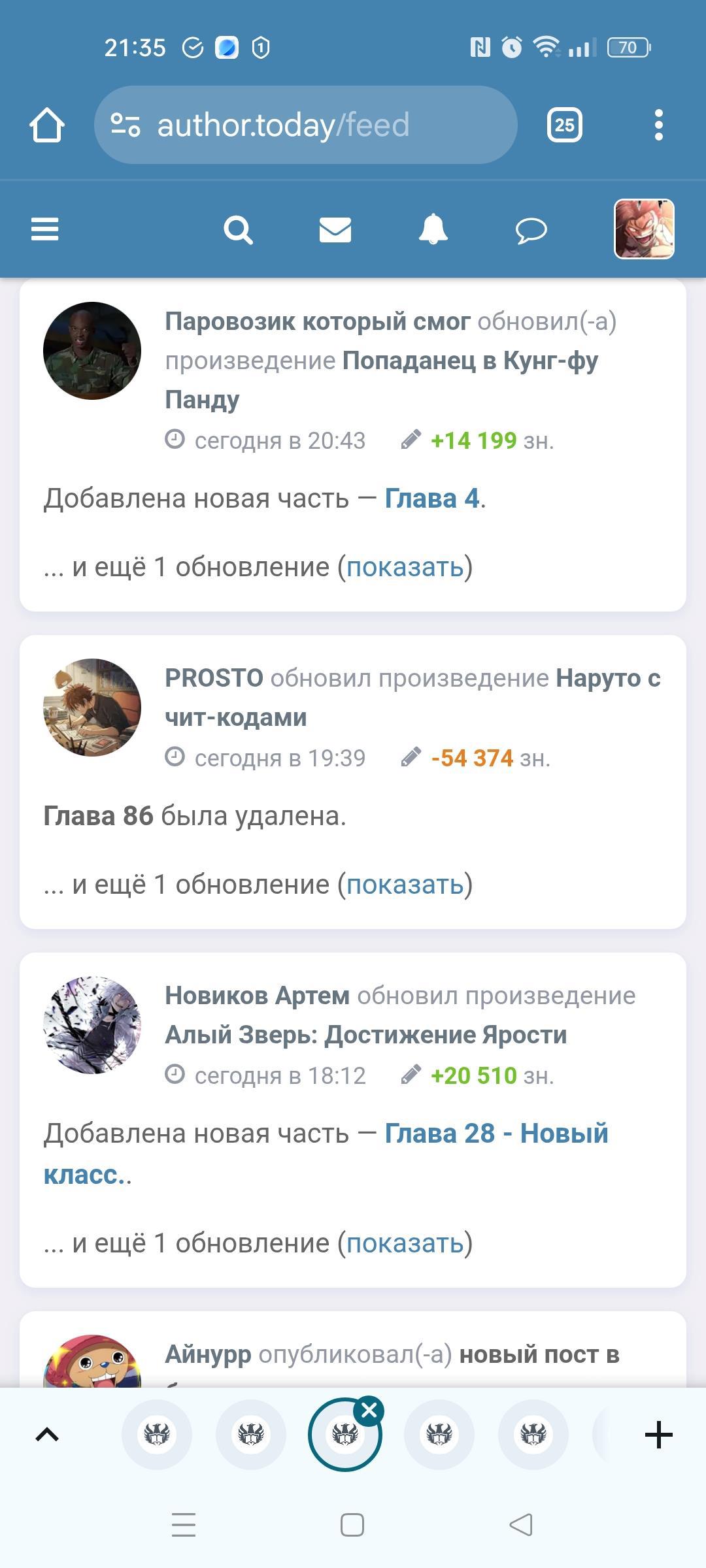706x1568 pixels.
Task: Go back with the system back button
Action: click(x=520, y=1526)
